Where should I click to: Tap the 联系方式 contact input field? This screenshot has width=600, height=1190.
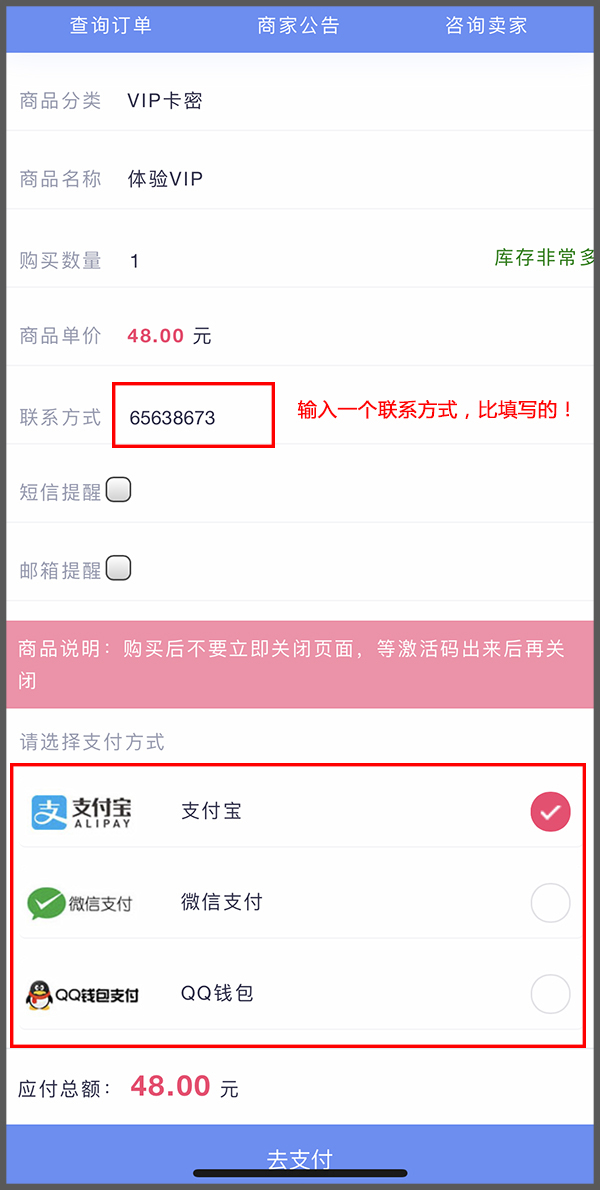tap(193, 417)
